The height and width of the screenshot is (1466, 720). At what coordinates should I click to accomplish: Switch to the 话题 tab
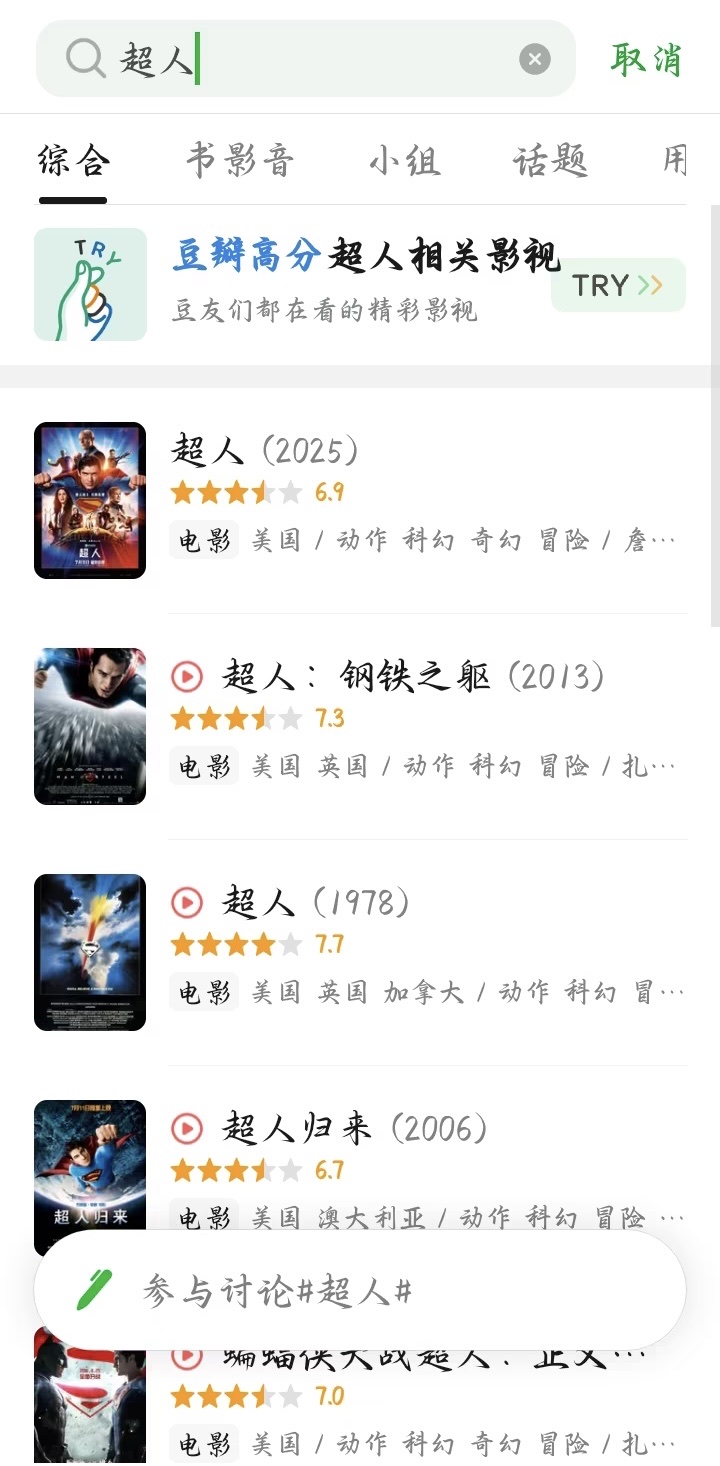(550, 161)
